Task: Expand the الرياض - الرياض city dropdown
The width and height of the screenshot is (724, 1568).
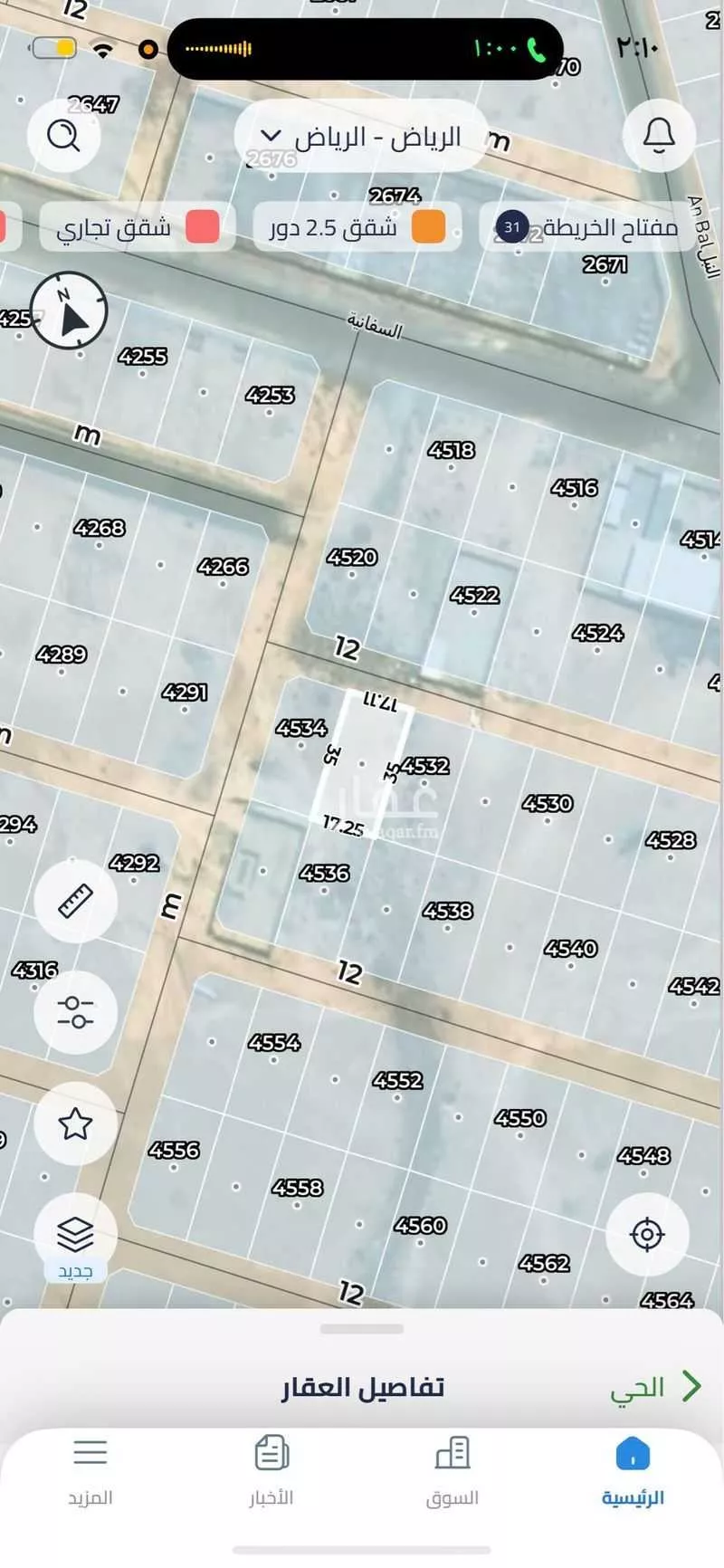Action: [360, 137]
